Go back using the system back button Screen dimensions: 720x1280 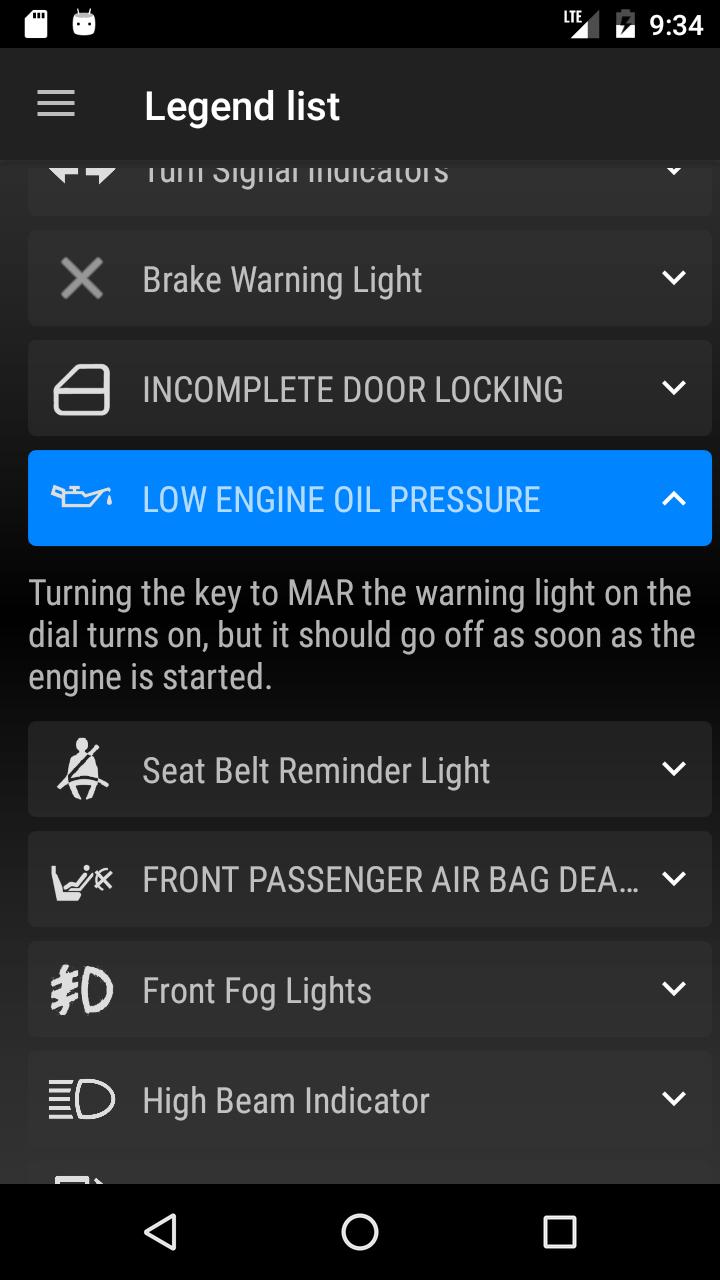point(160,1232)
